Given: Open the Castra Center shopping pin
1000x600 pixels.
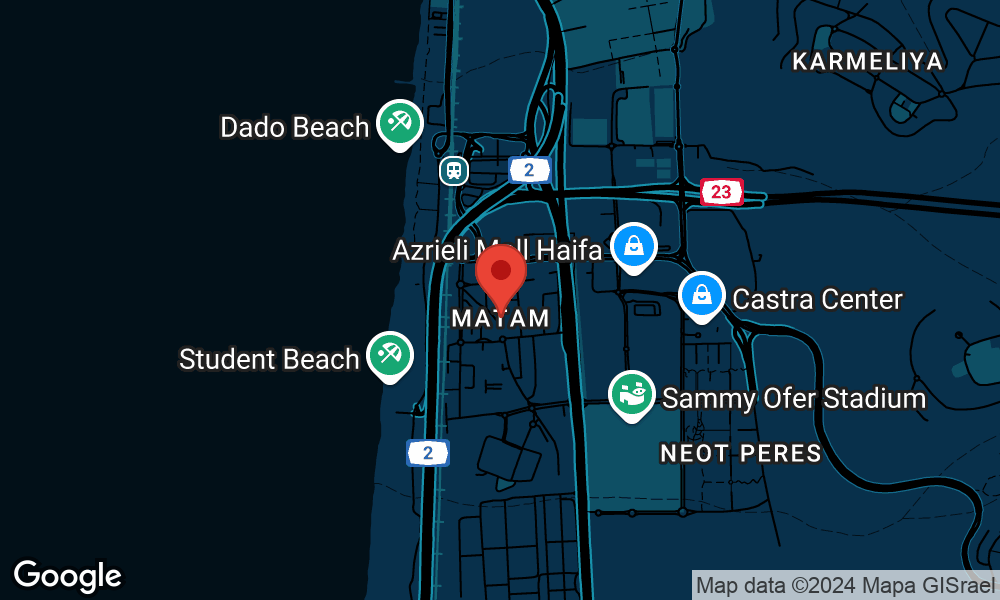Looking at the screenshot, I should [703, 295].
